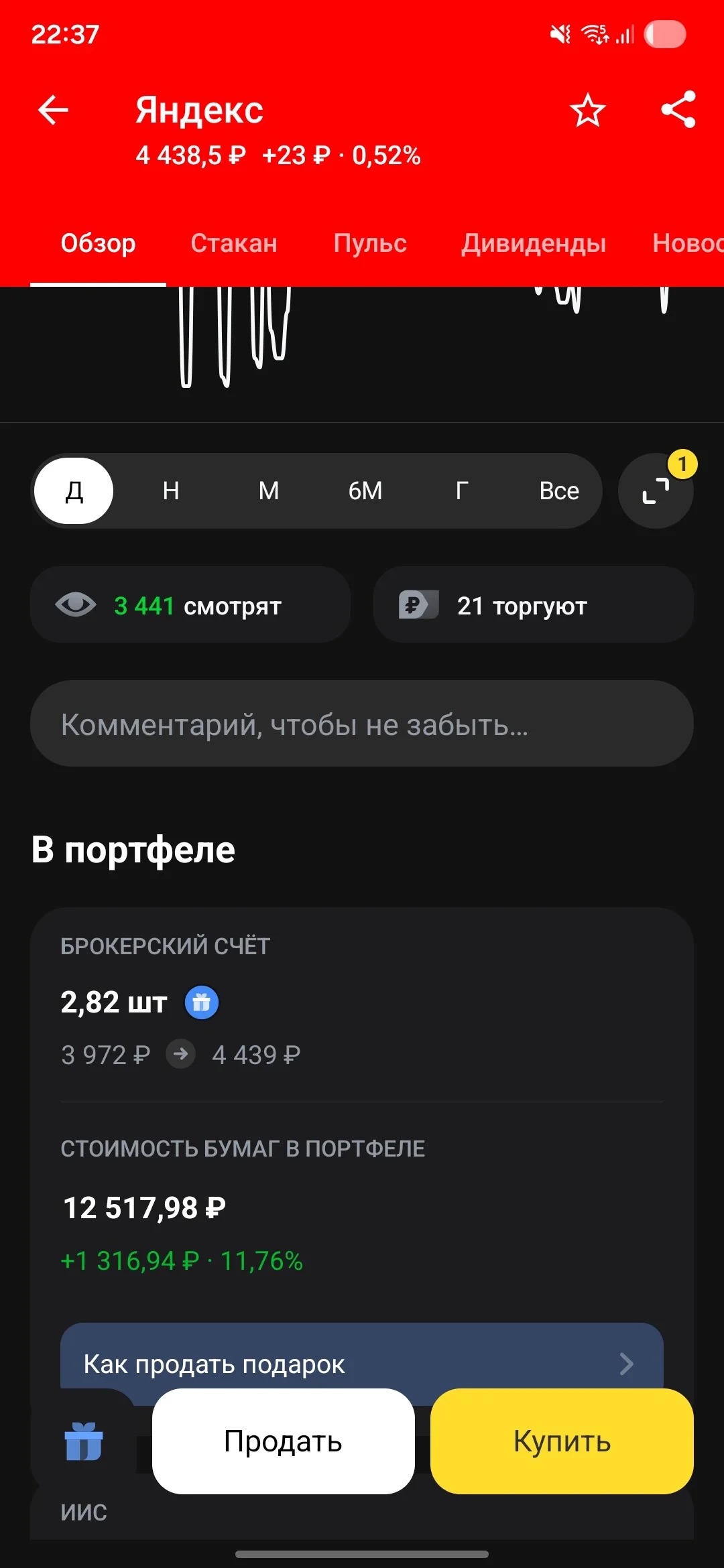Add Яндекс to favorites with star
Screen dimensions: 724x1568
click(588, 110)
